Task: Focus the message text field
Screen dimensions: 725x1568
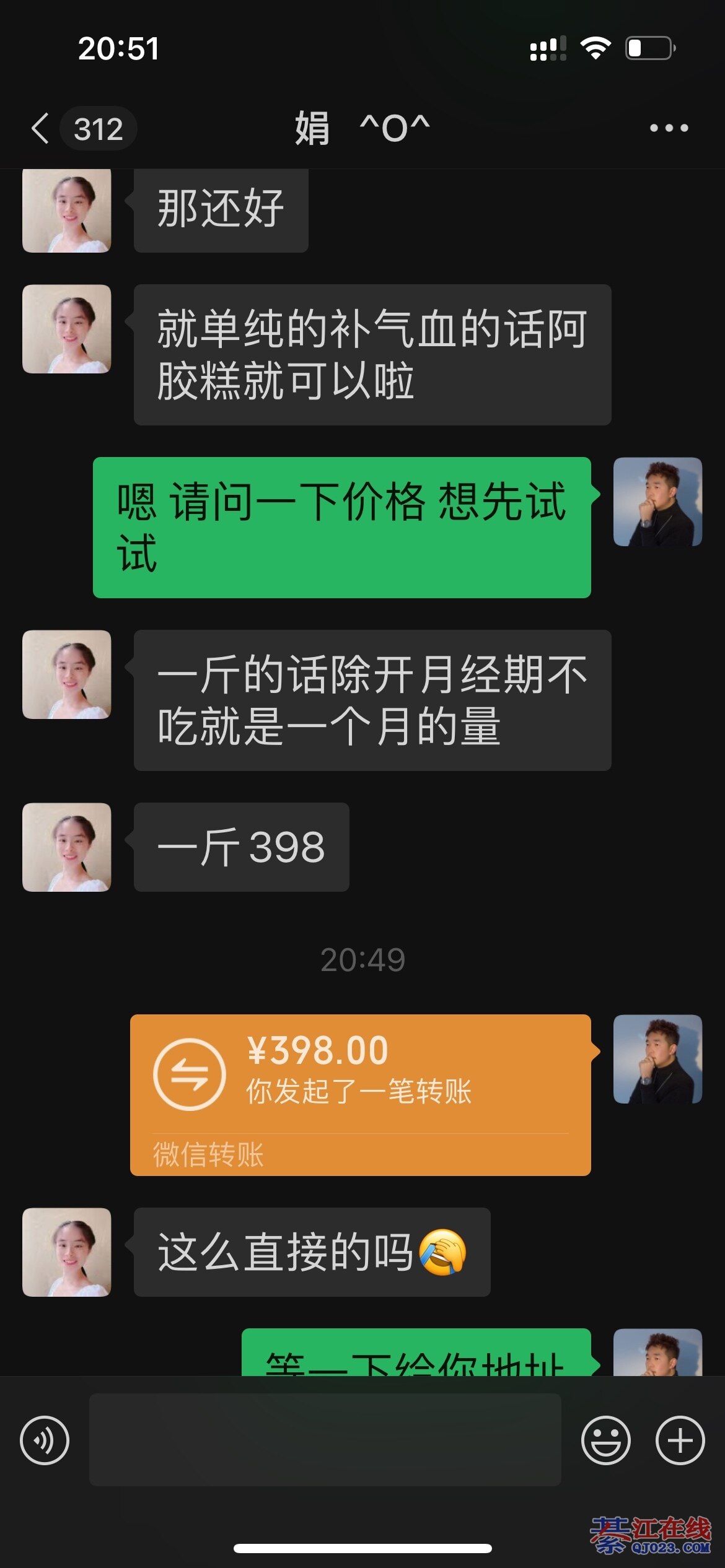Action: [x=325, y=1440]
